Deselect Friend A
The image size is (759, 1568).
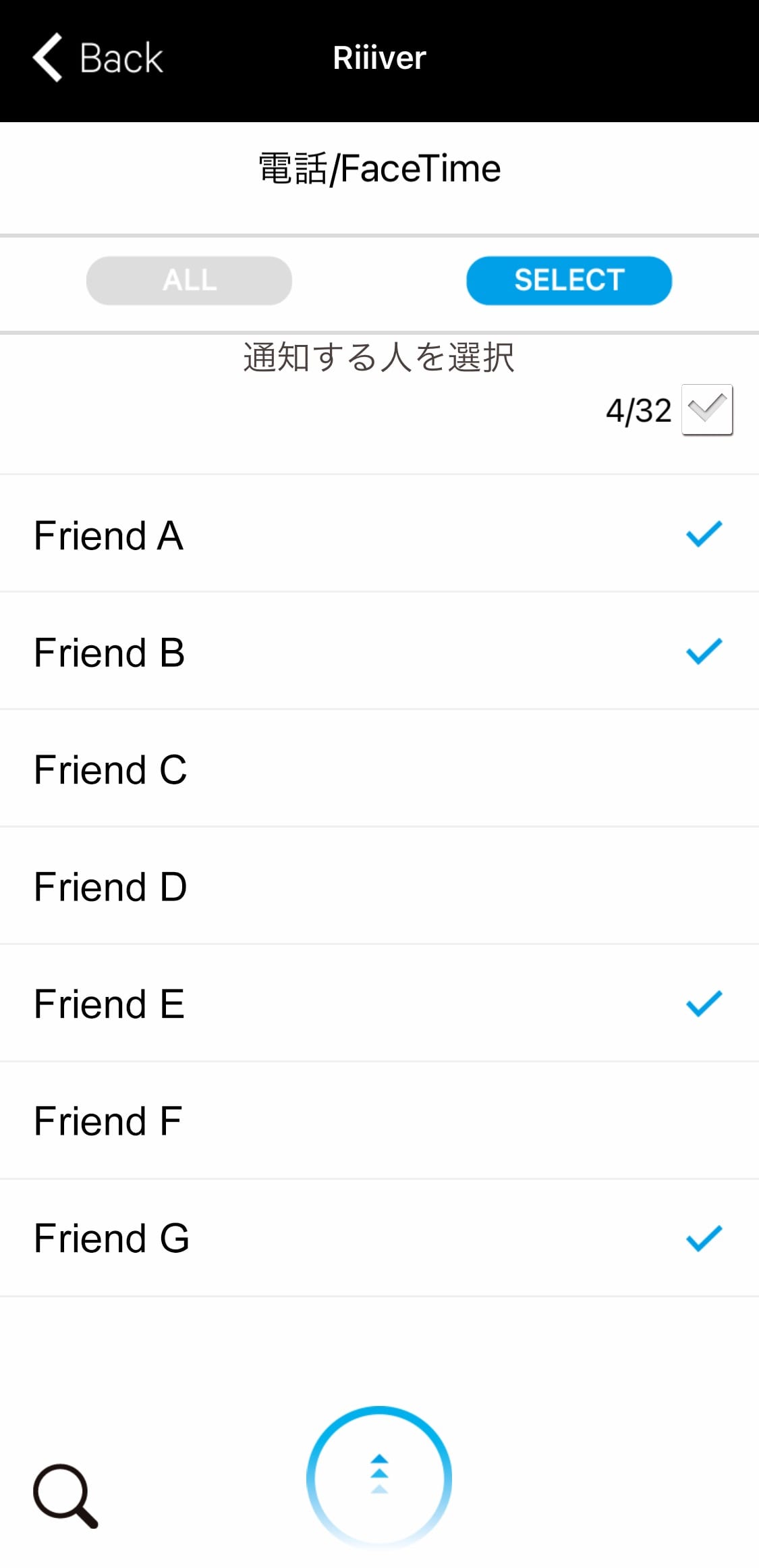pos(379,534)
